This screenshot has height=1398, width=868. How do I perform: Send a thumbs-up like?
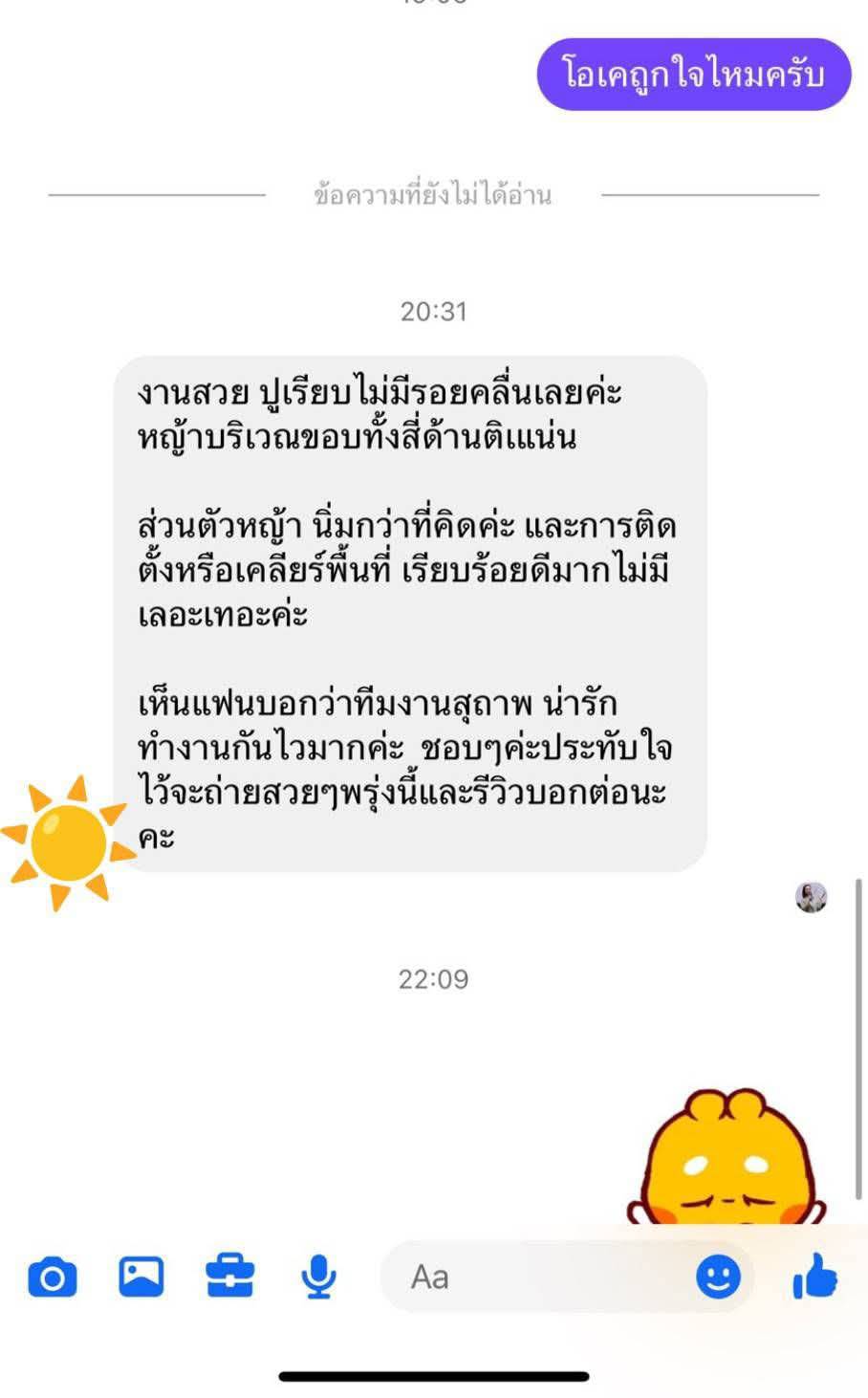coord(815,1276)
